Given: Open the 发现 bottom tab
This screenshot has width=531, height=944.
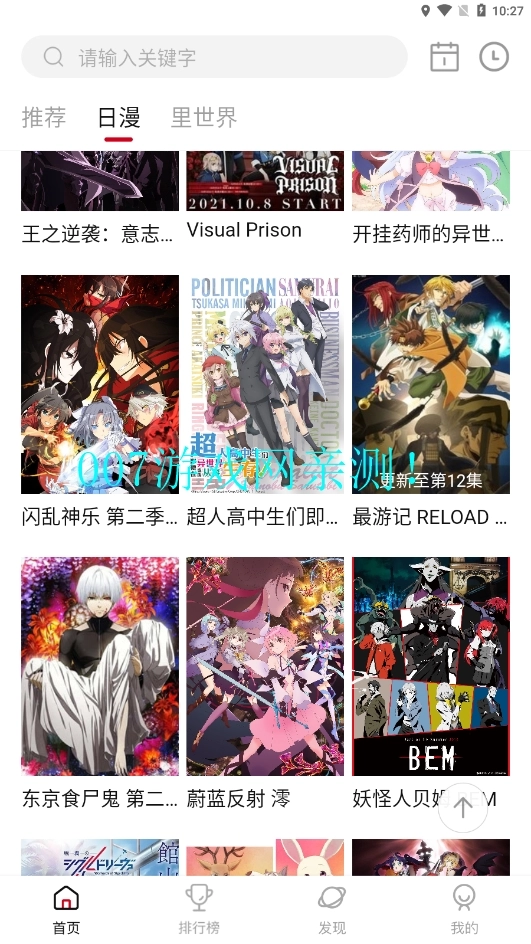Looking at the screenshot, I should tap(332, 910).
